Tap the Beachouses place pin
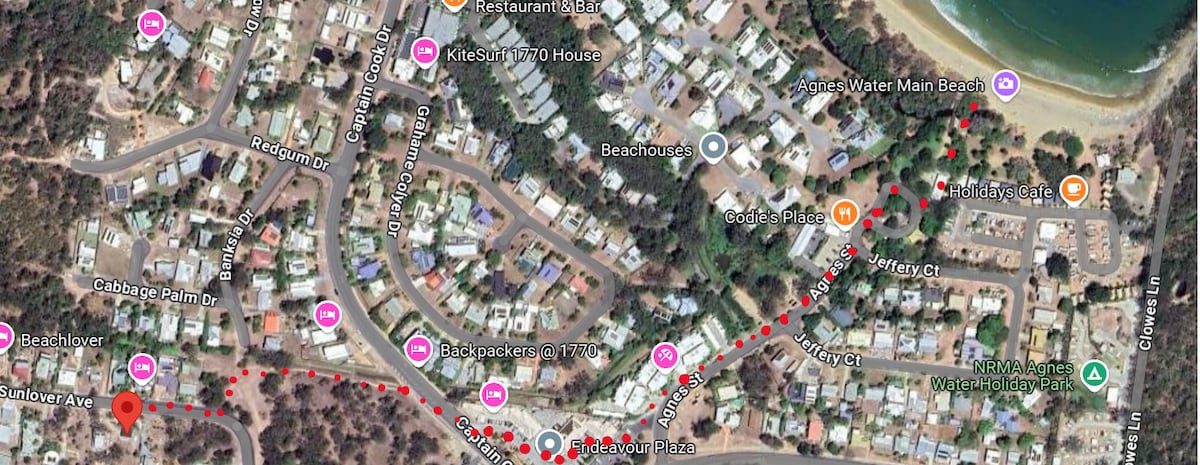The width and height of the screenshot is (1200, 465). [712, 148]
